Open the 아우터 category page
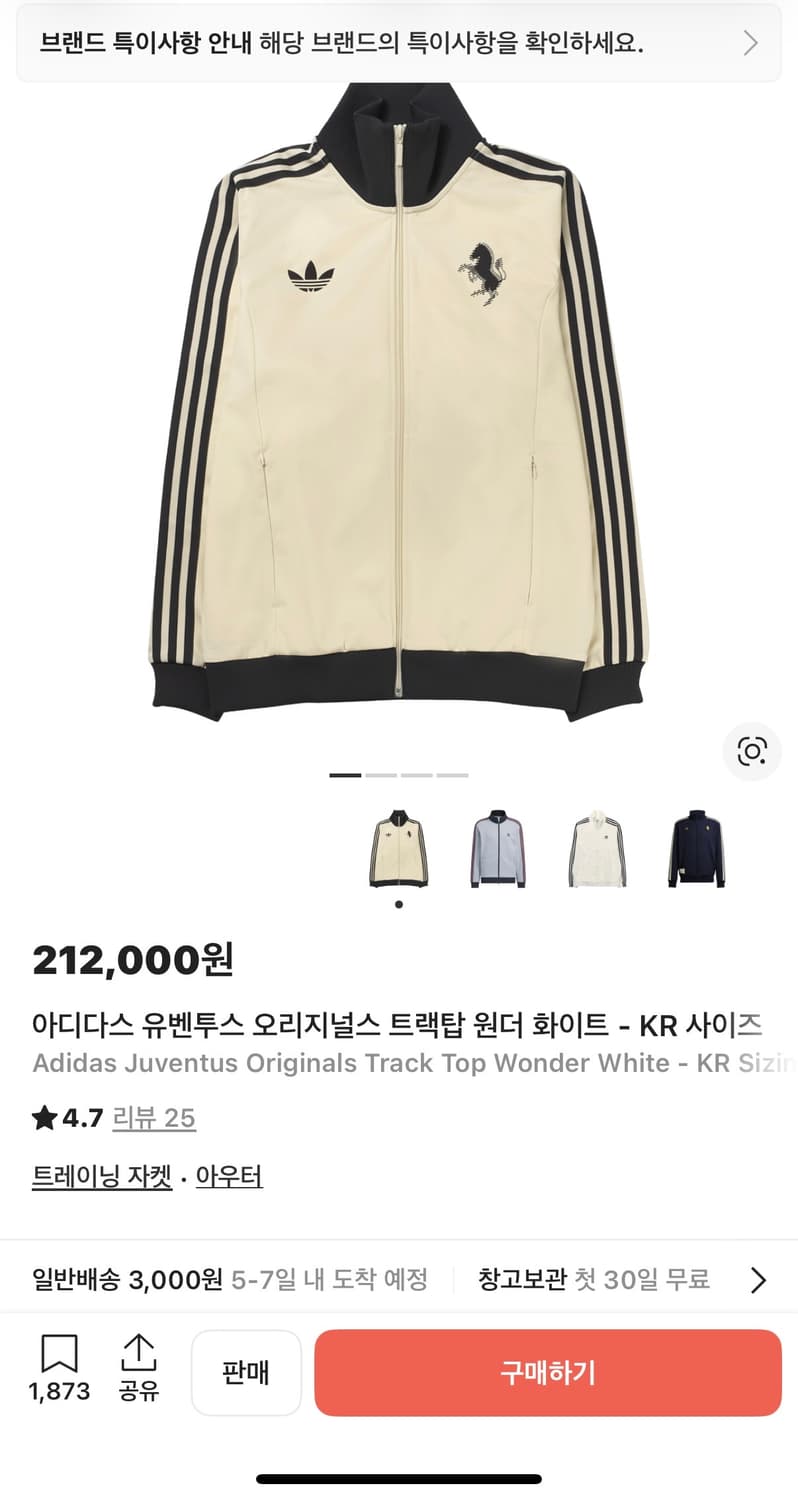The height and width of the screenshot is (1500, 798). (229, 1176)
